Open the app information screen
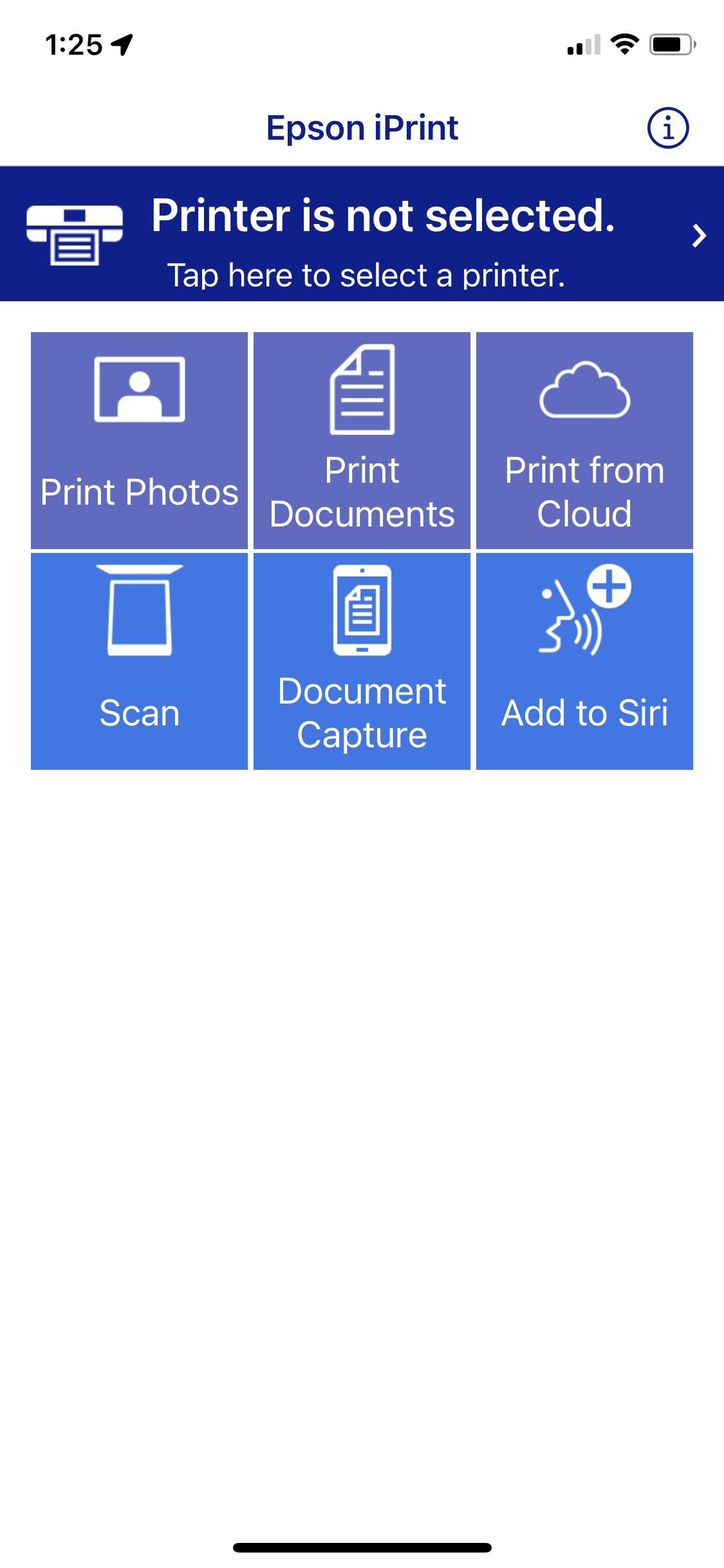 click(667, 127)
